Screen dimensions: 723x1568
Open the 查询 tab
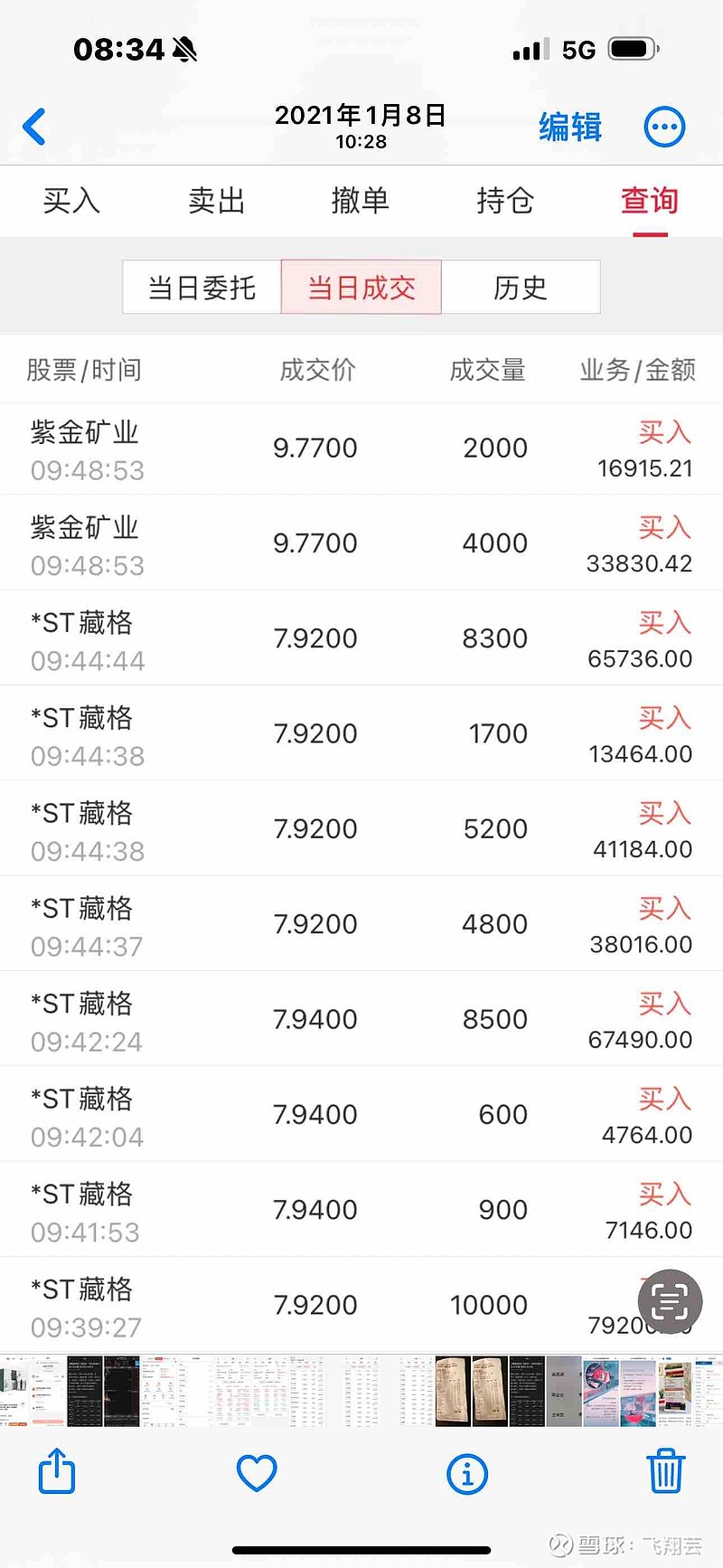(x=649, y=201)
